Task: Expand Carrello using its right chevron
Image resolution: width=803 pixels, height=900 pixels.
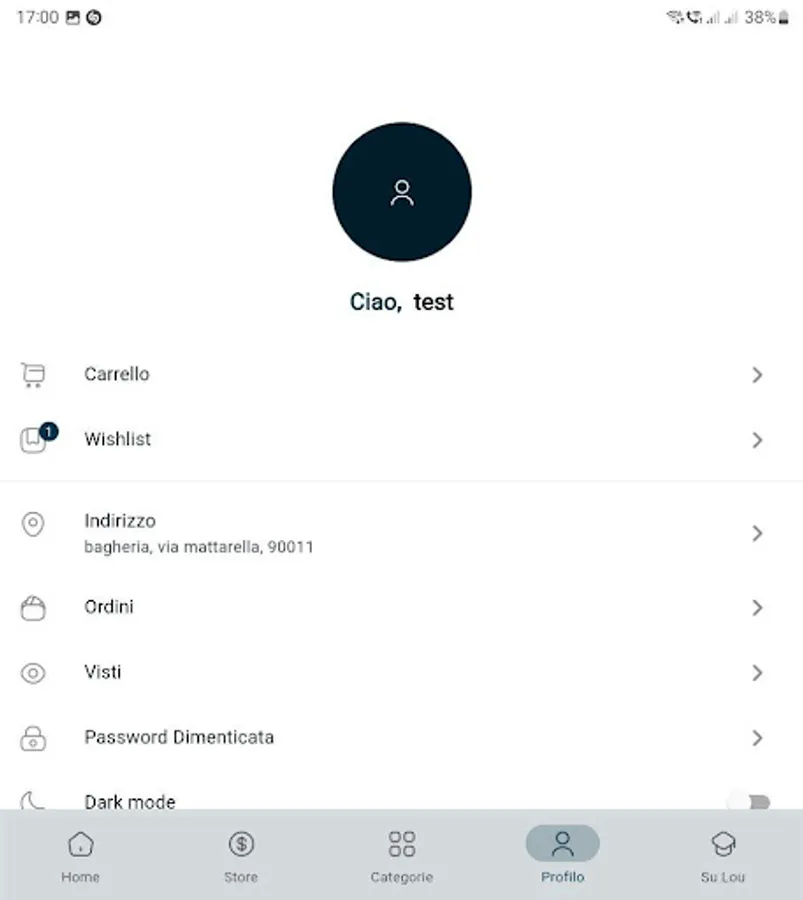Action: click(x=757, y=374)
